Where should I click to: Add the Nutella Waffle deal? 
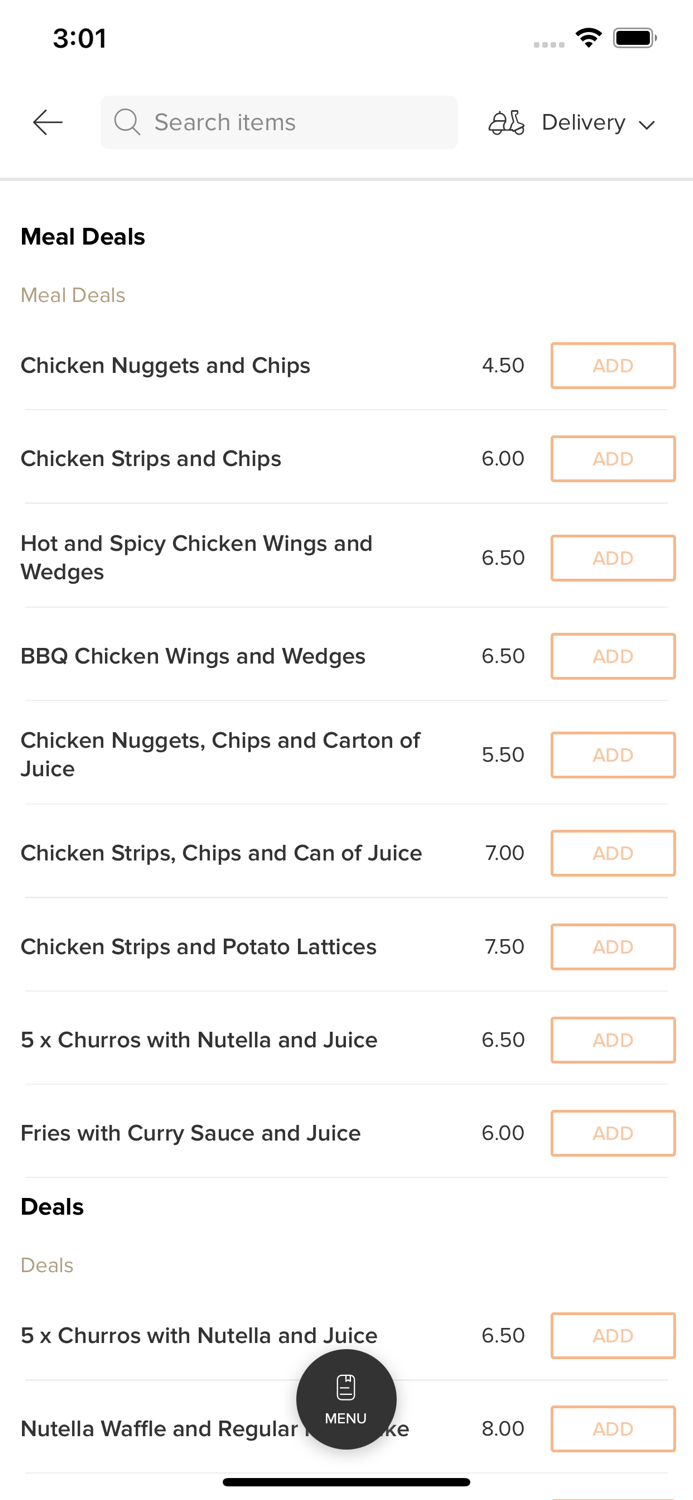tap(612, 1429)
